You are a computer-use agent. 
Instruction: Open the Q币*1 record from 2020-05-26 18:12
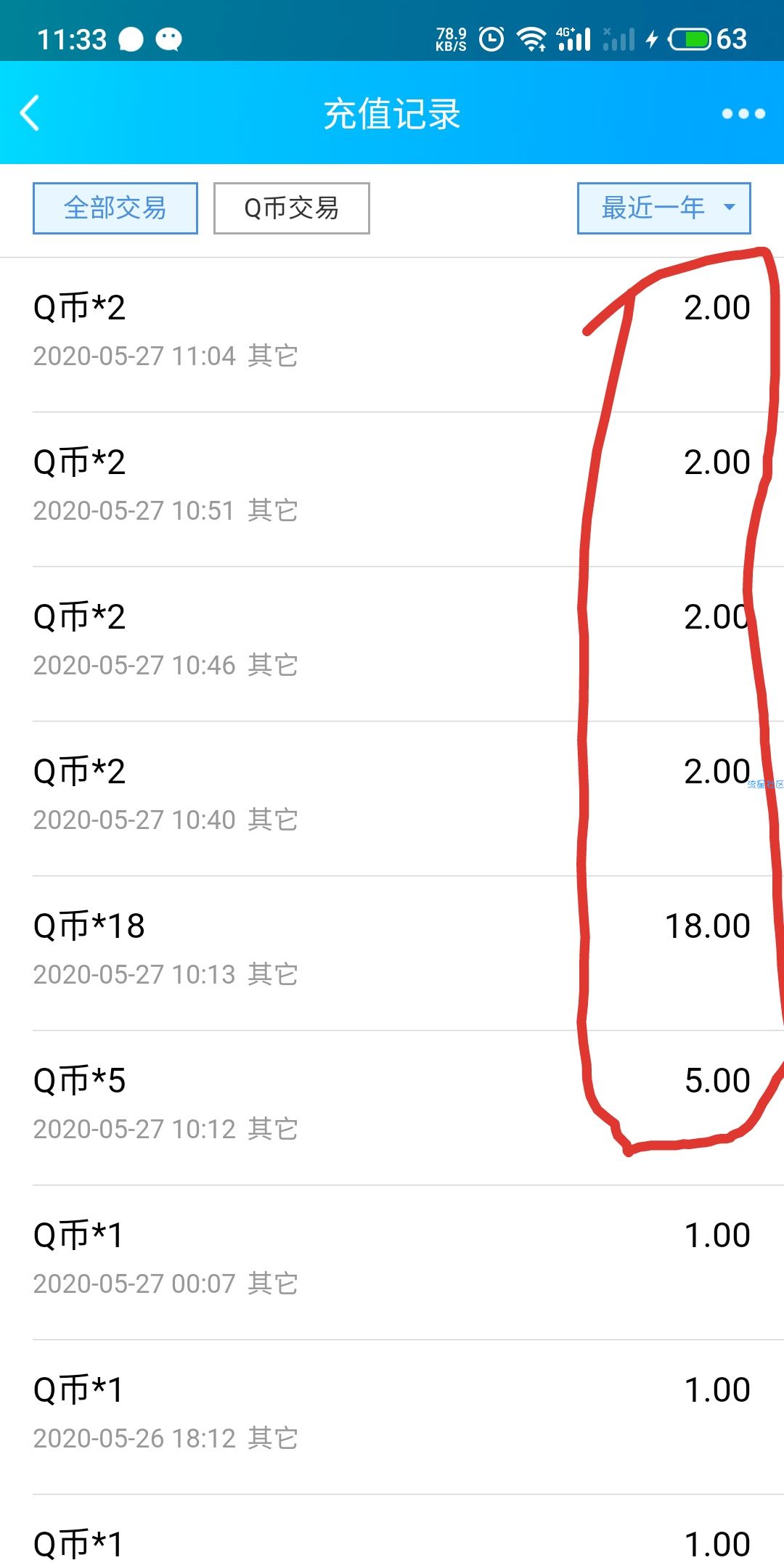click(x=392, y=1417)
